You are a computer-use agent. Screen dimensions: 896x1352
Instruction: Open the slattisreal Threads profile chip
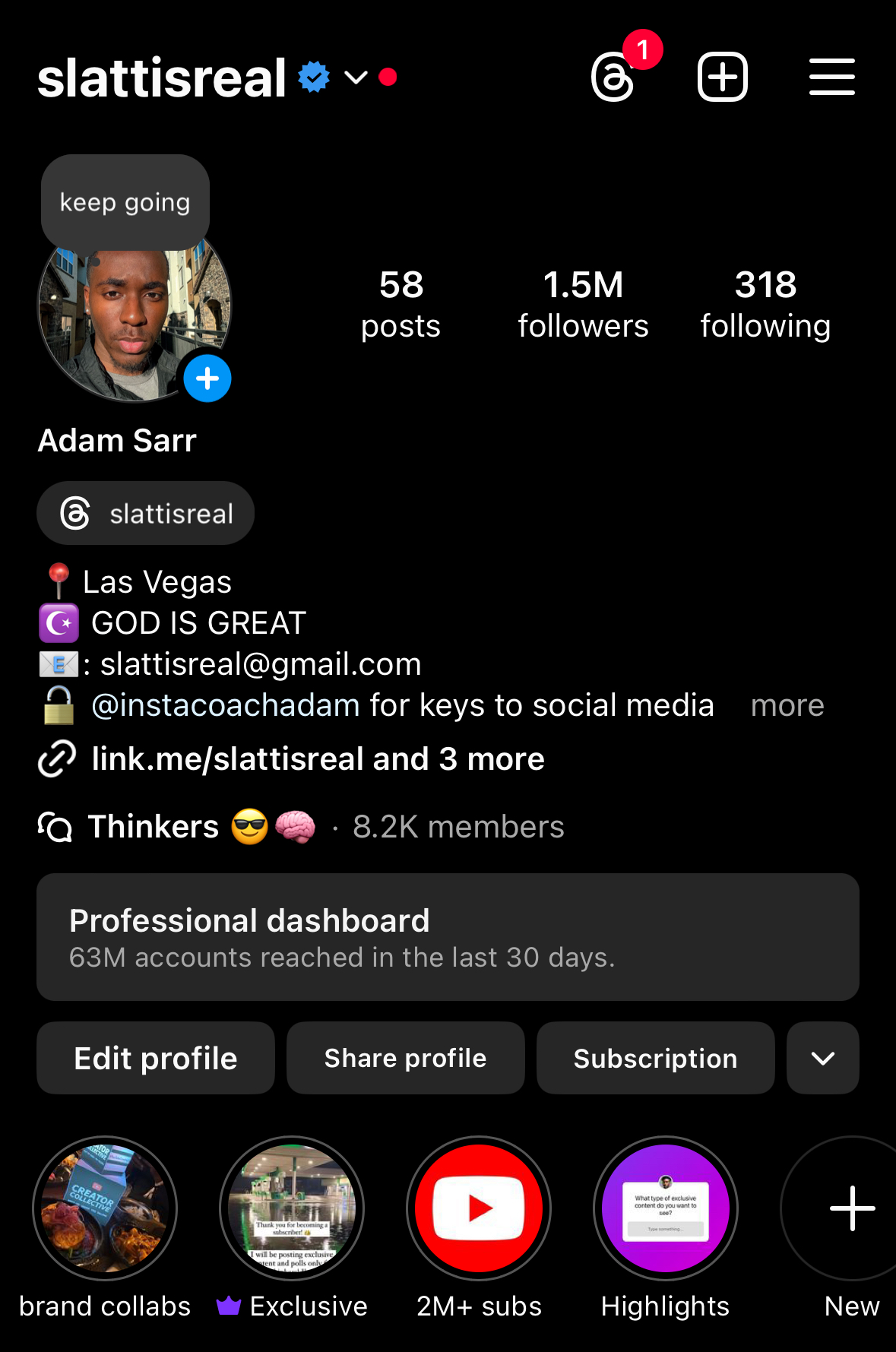click(146, 514)
